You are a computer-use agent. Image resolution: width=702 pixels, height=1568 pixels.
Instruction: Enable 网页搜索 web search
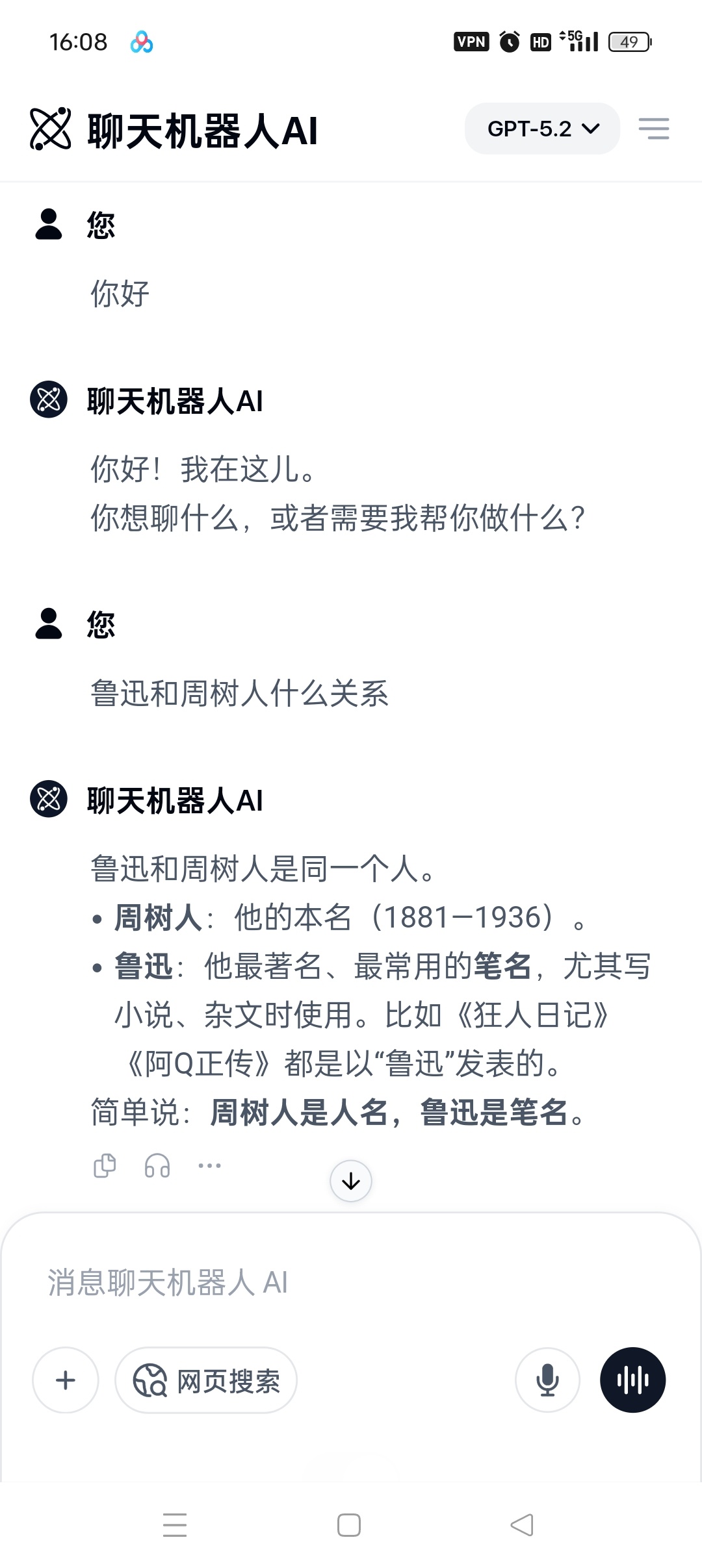(x=206, y=1380)
